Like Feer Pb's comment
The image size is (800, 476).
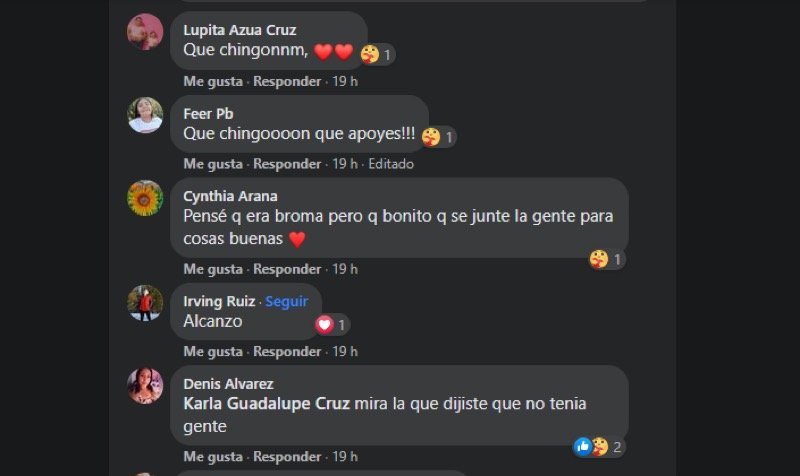[212, 164]
